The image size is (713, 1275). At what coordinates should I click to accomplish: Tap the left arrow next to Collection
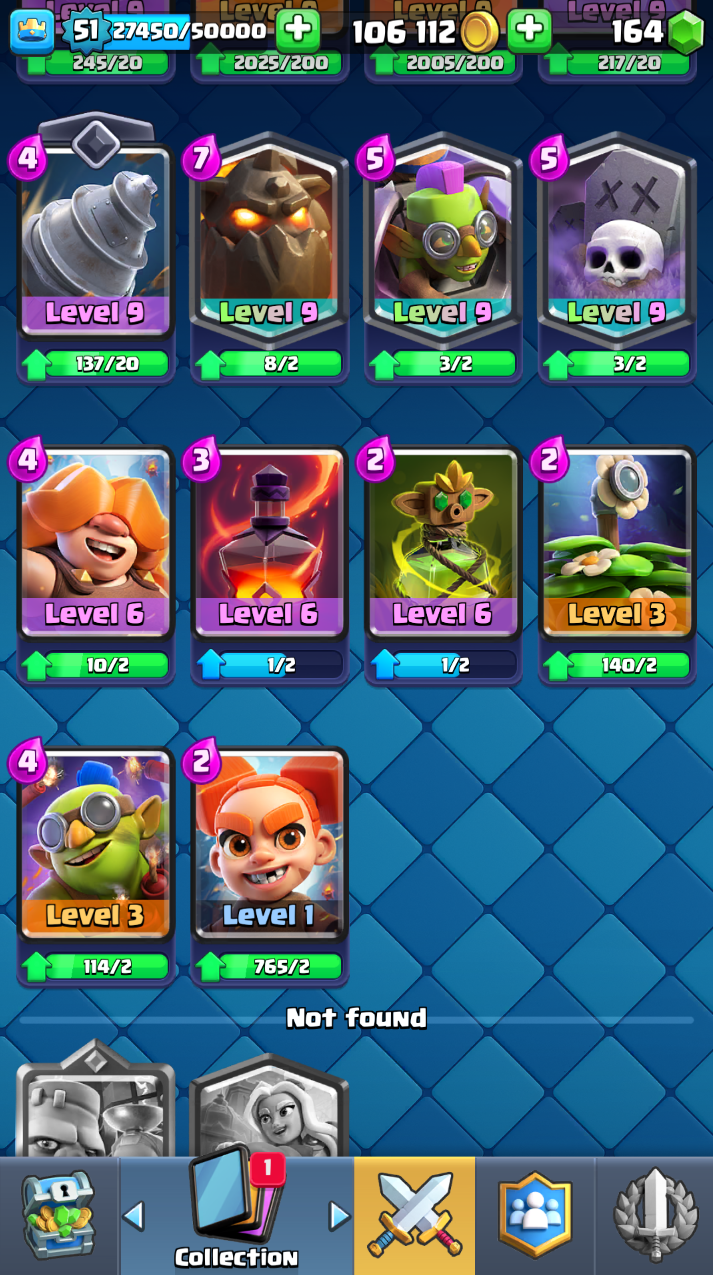(133, 1216)
